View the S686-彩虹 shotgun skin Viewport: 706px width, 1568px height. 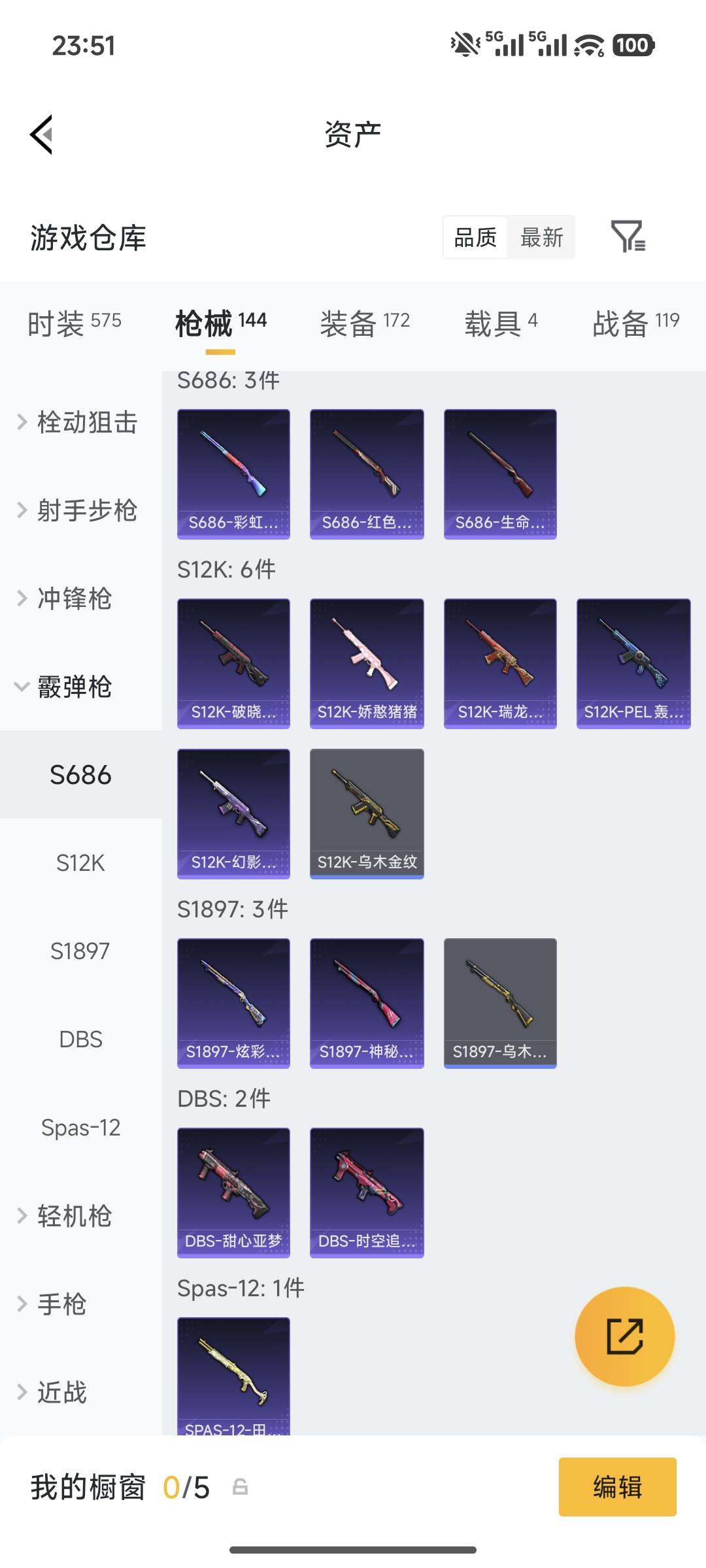pos(233,472)
